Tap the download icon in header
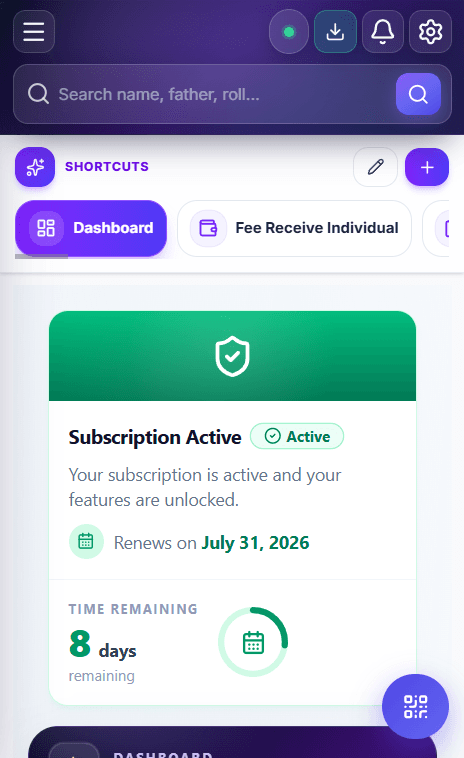 point(335,32)
